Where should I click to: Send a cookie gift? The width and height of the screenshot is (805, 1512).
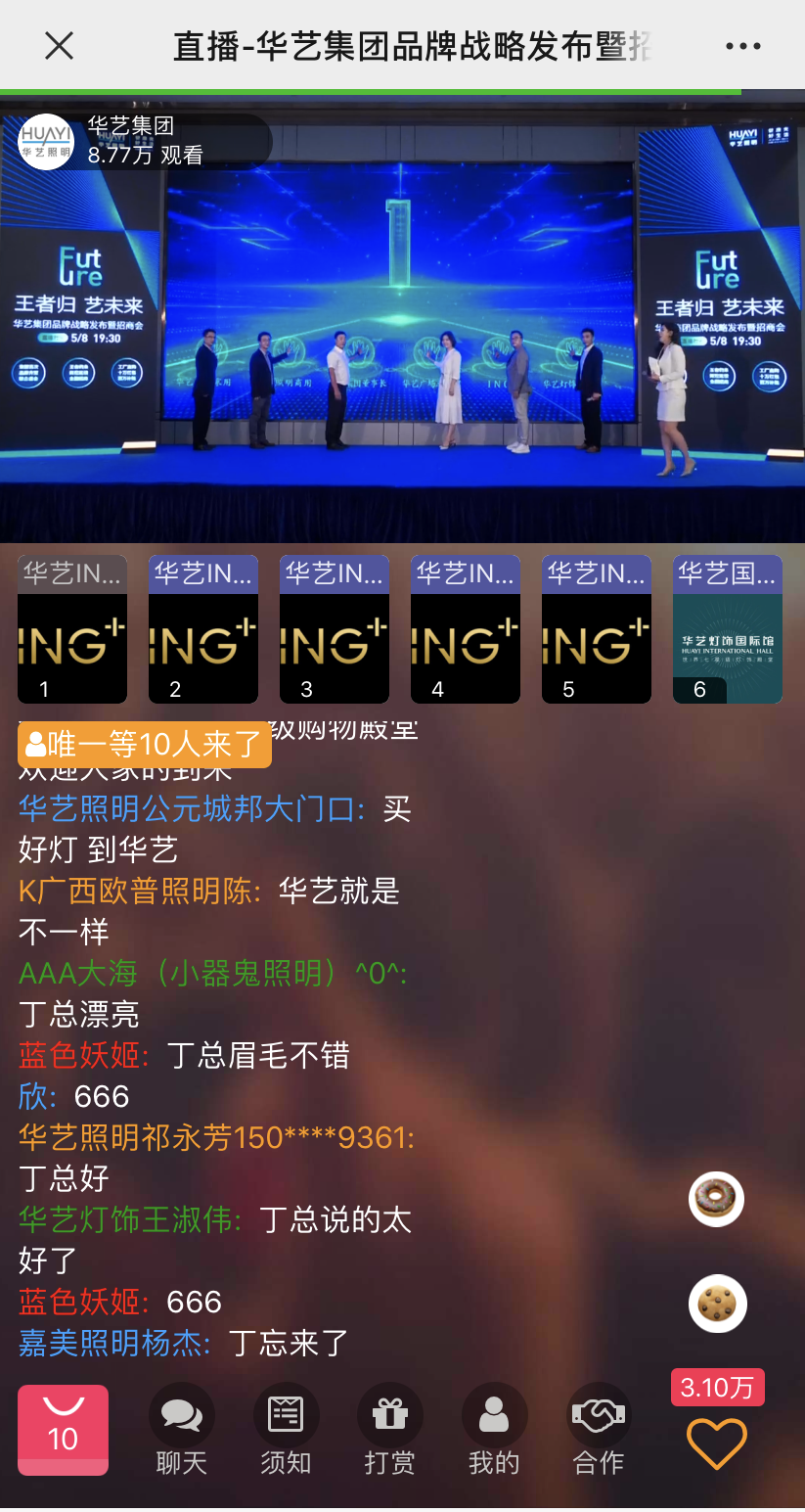click(716, 1304)
